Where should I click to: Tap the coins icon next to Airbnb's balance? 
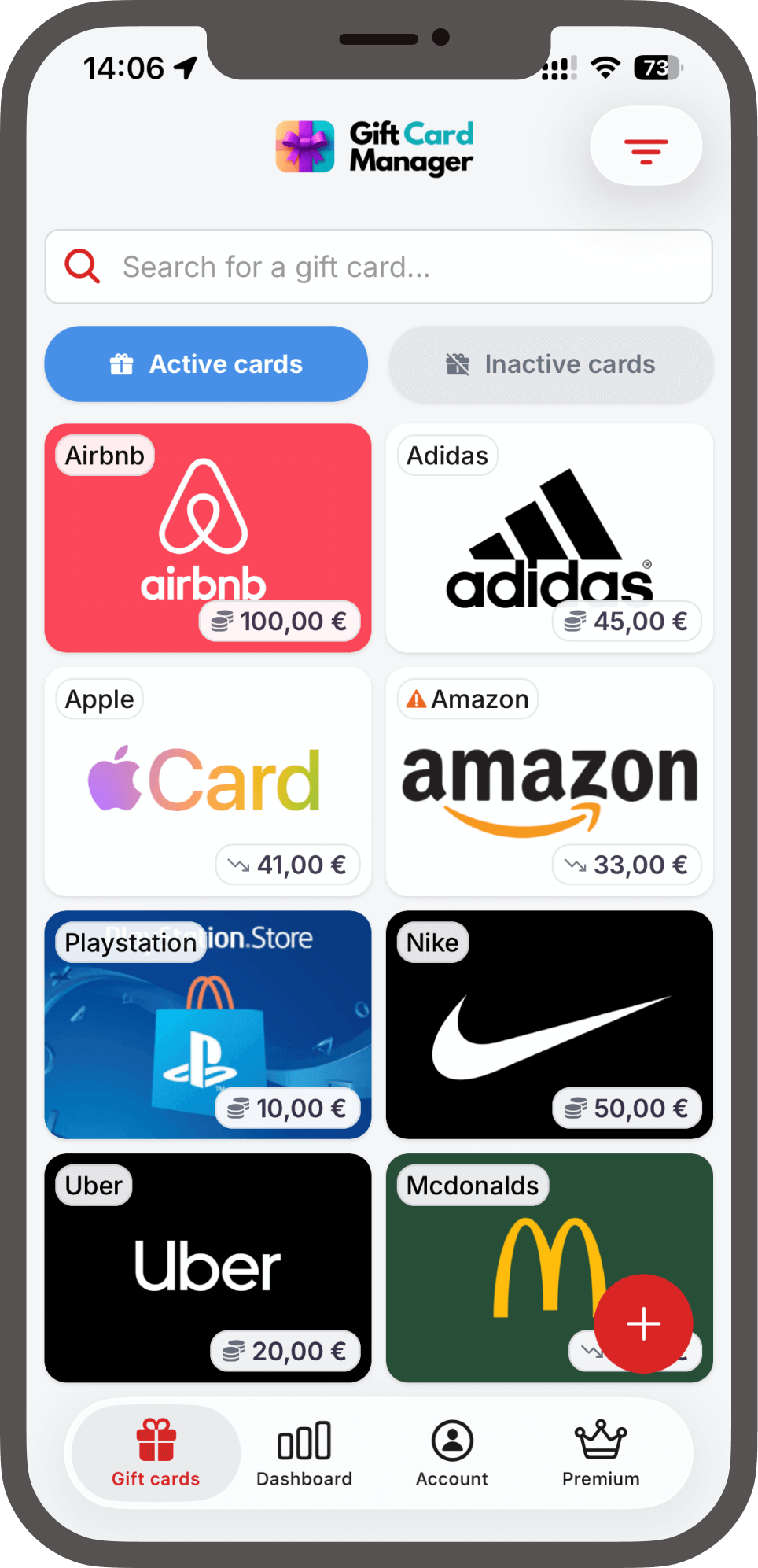click(x=220, y=621)
